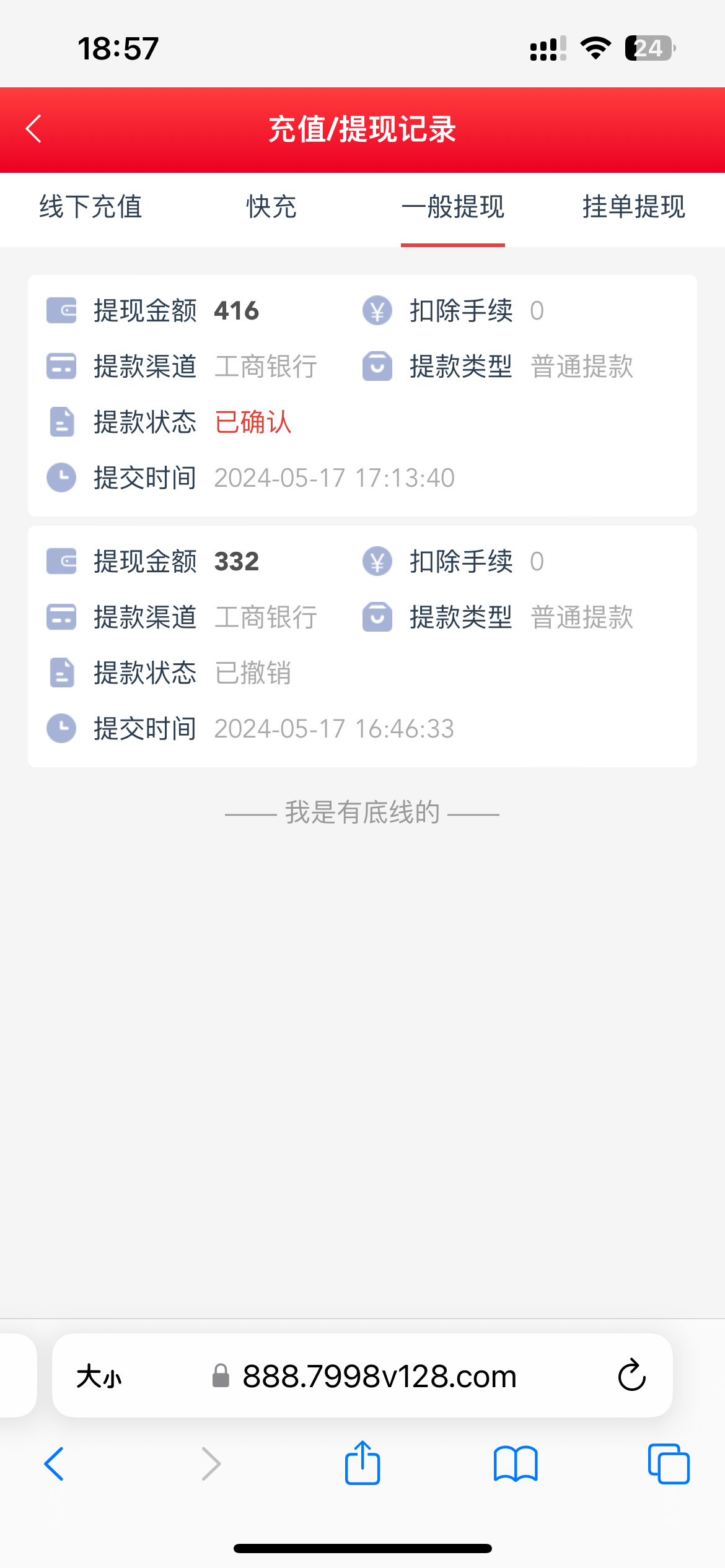
Task: Switch to the 快充 tab
Action: tap(271, 207)
